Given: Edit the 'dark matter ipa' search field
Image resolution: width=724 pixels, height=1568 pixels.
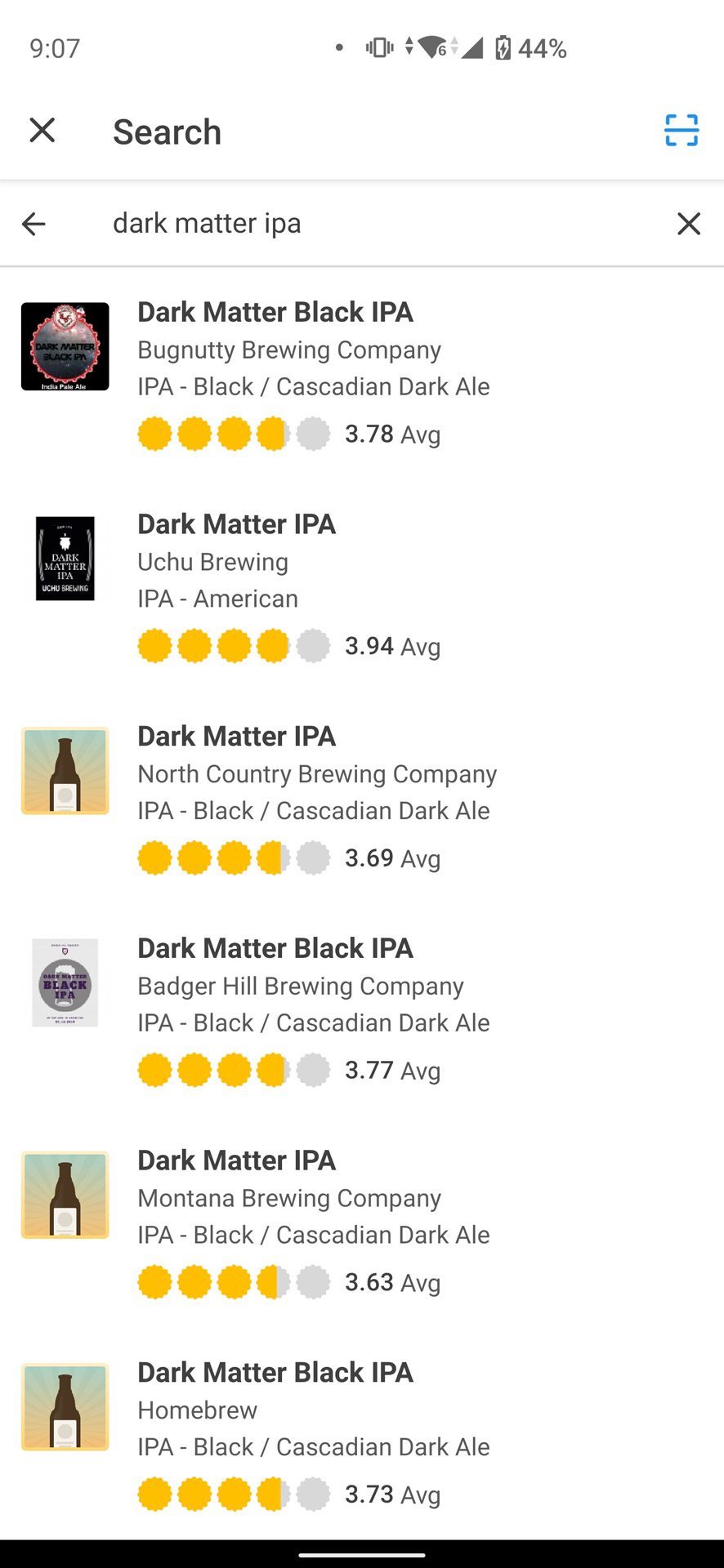Looking at the screenshot, I should (x=368, y=224).
